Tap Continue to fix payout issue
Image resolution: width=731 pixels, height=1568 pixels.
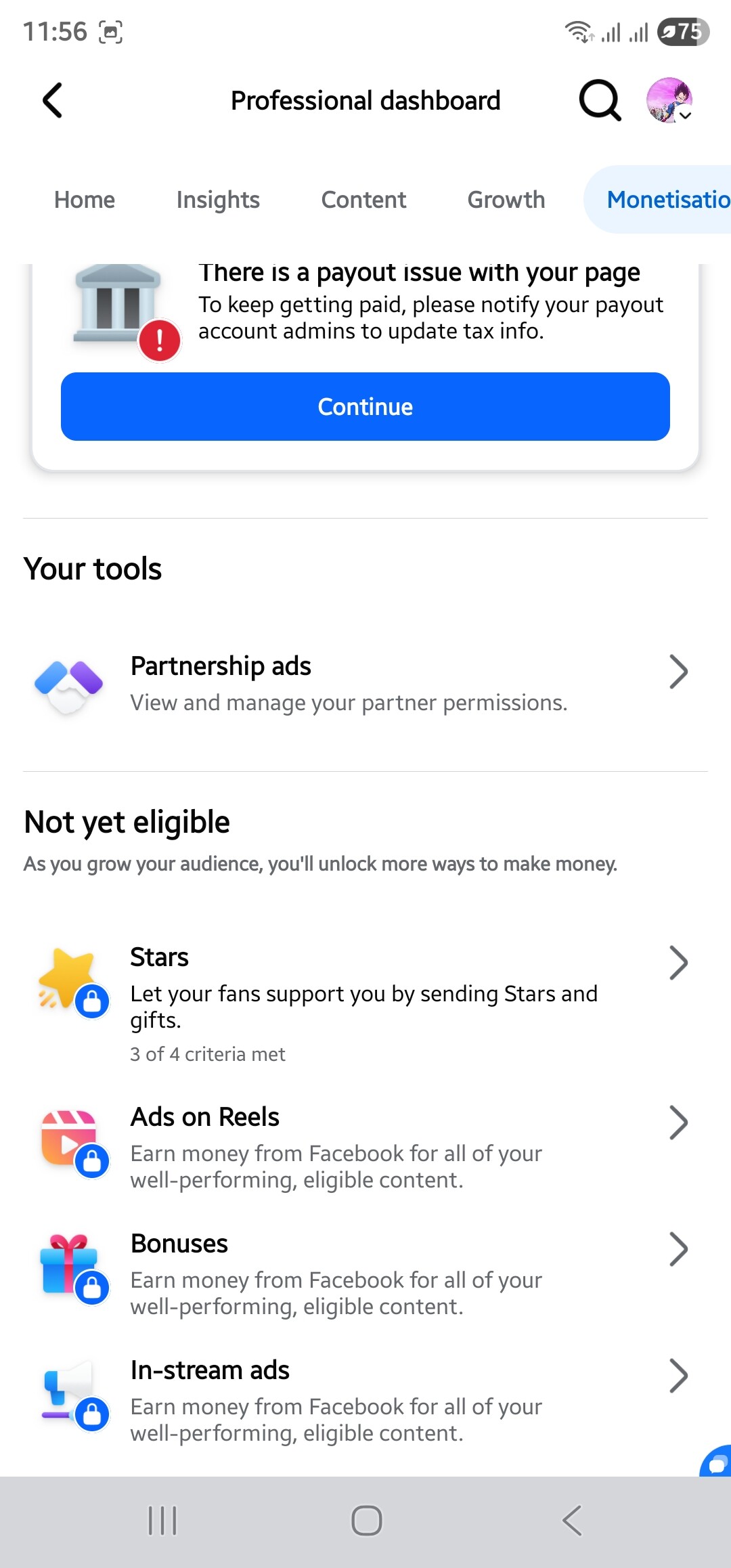(365, 406)
